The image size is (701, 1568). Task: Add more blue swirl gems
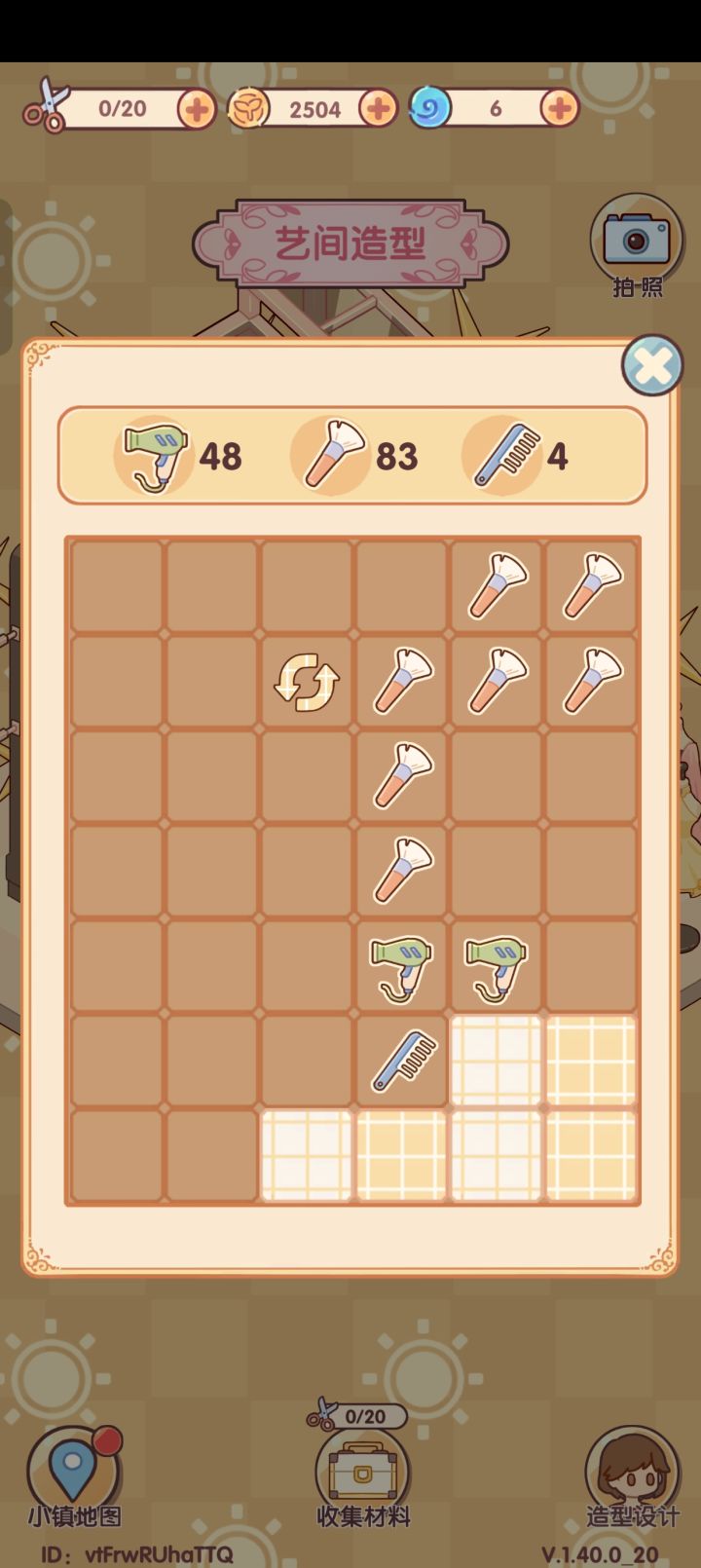click(x=559, y=108)
